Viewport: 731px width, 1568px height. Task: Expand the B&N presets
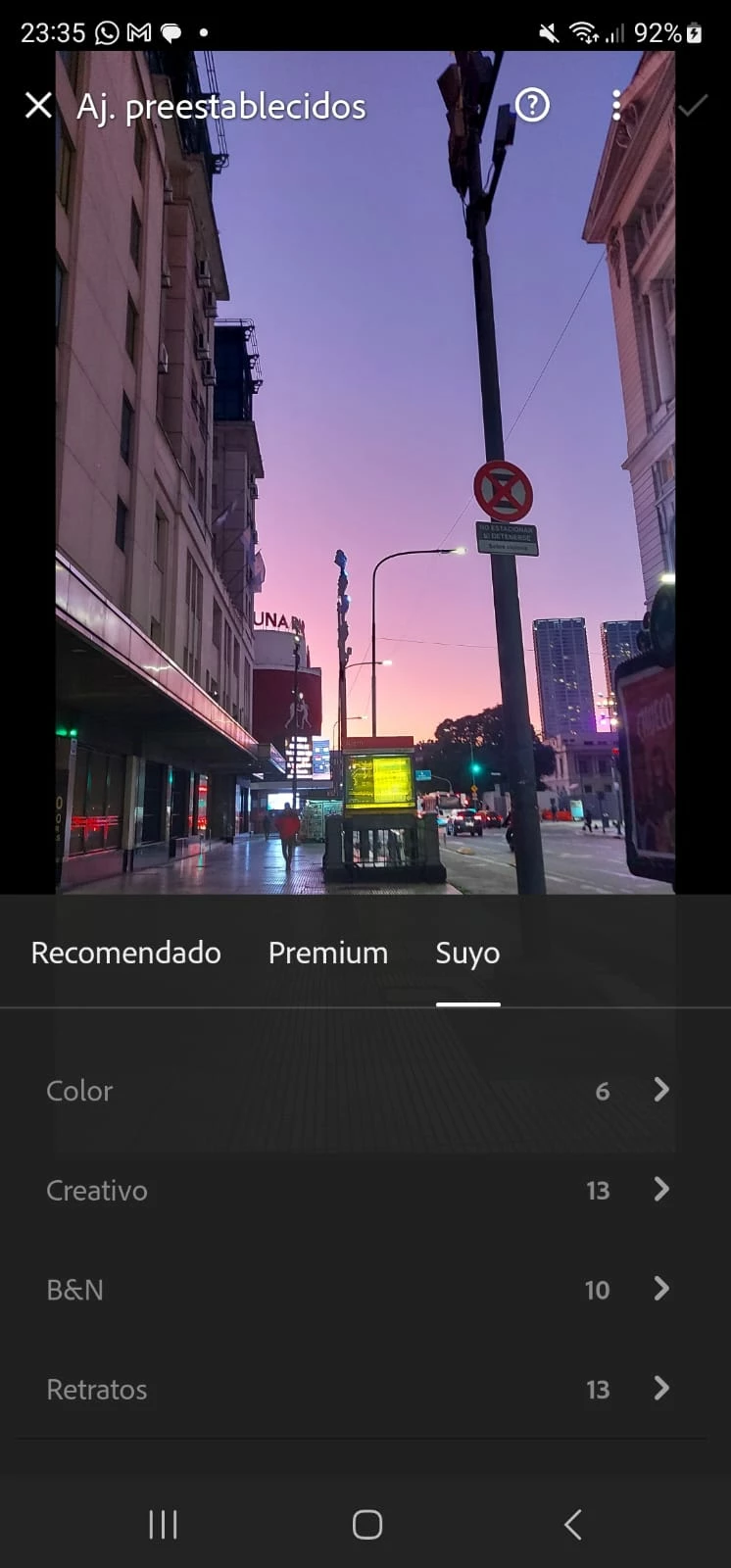358,1290
